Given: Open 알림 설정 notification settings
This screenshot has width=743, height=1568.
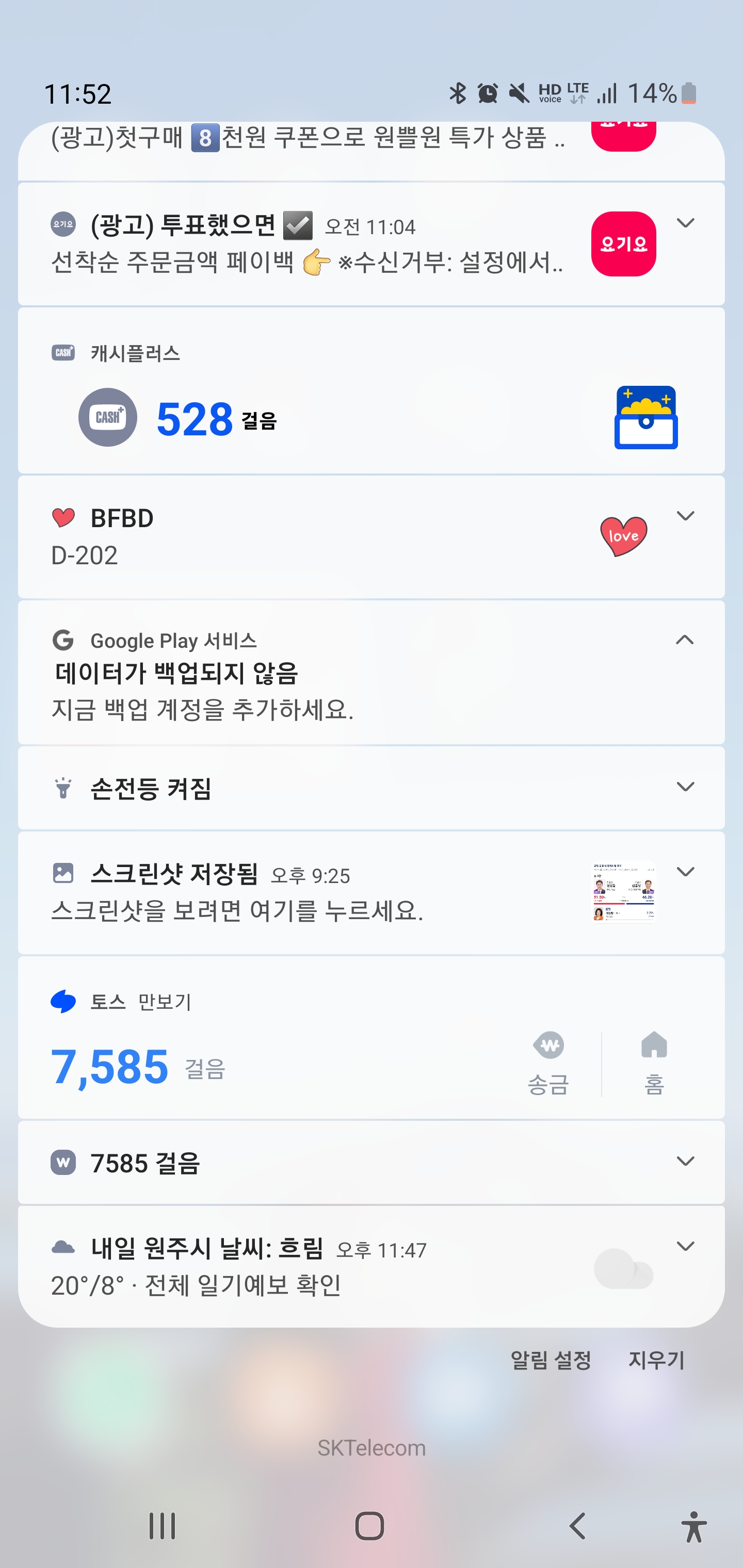Looking at the screenshot, I should (551, 1360).
